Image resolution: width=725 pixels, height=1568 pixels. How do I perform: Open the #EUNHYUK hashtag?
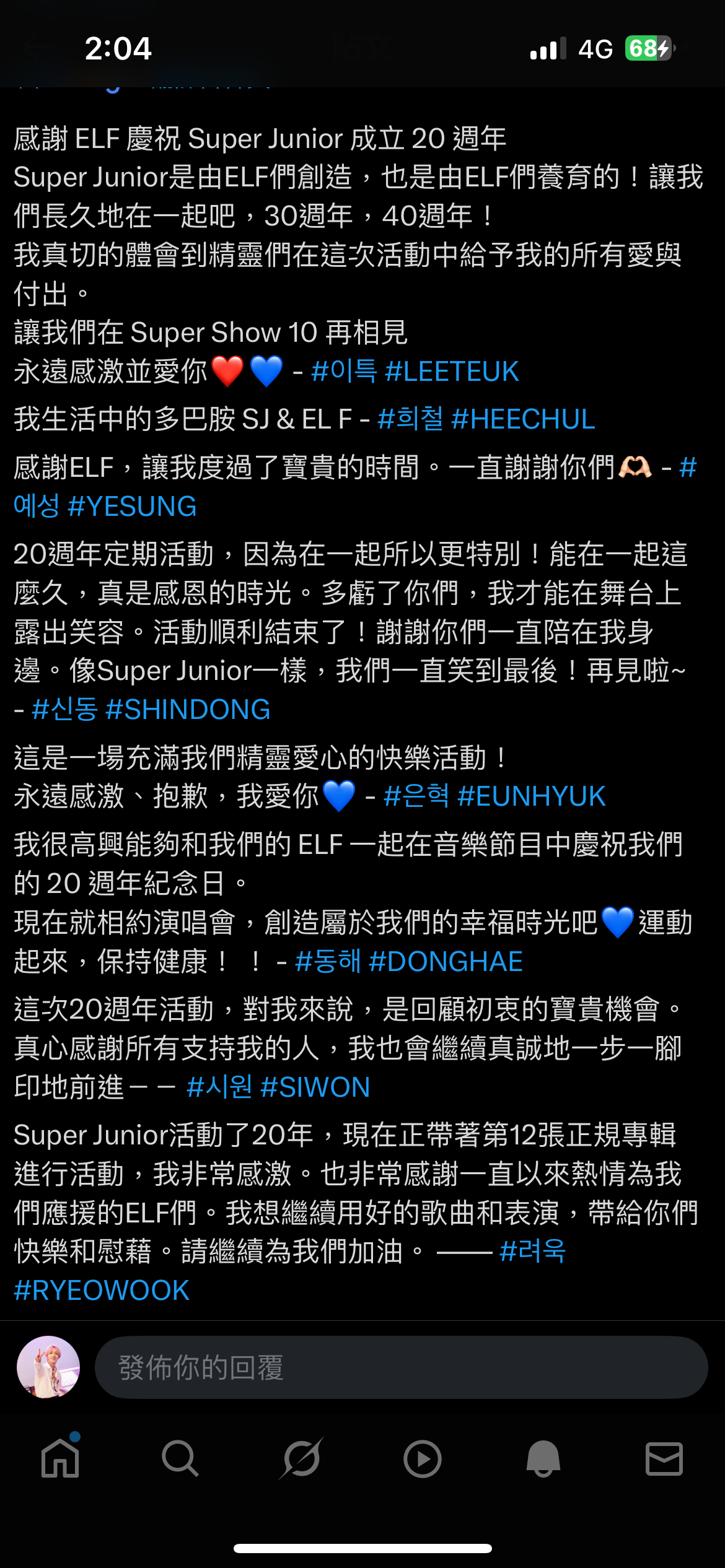[x=531, y=796]
